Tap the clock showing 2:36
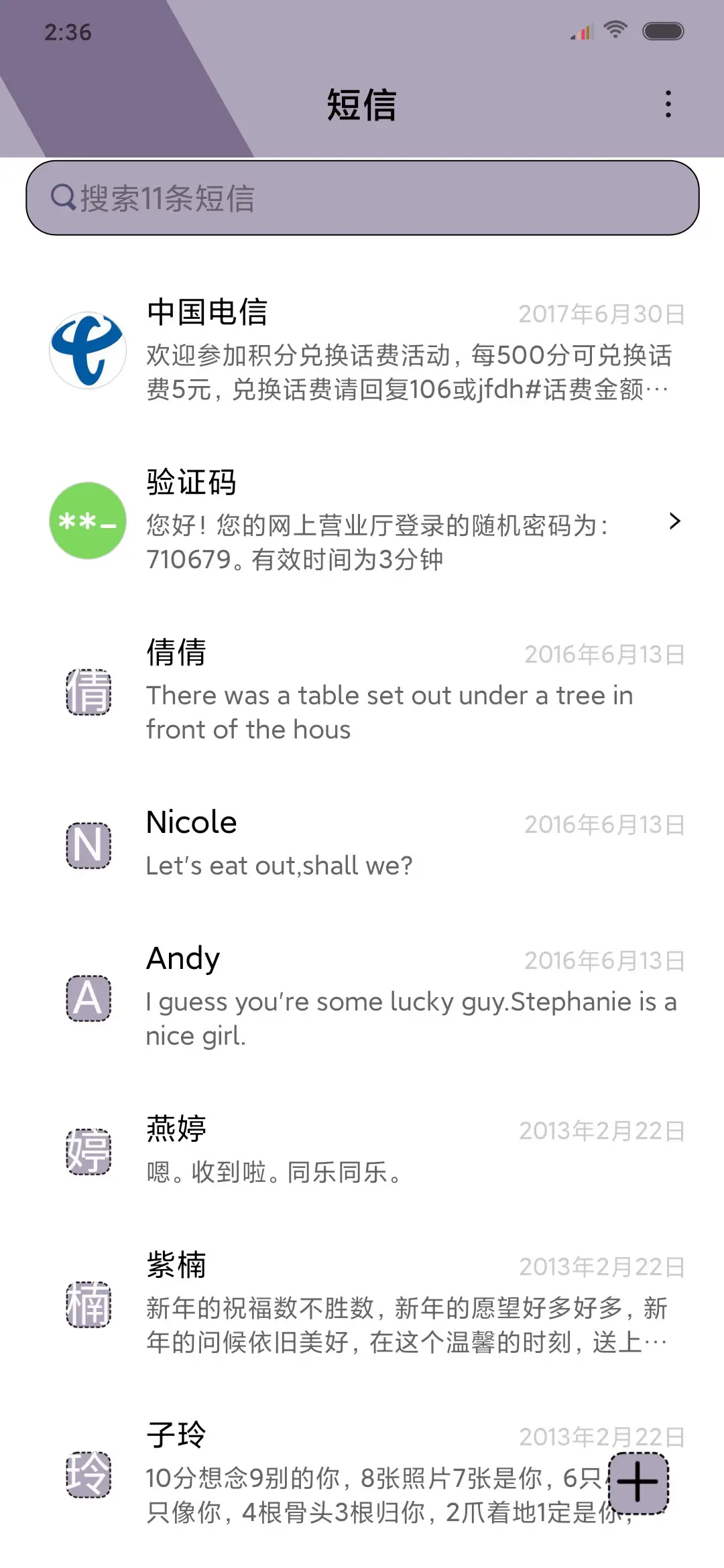 pyautogui.click(x=69, y=31)
